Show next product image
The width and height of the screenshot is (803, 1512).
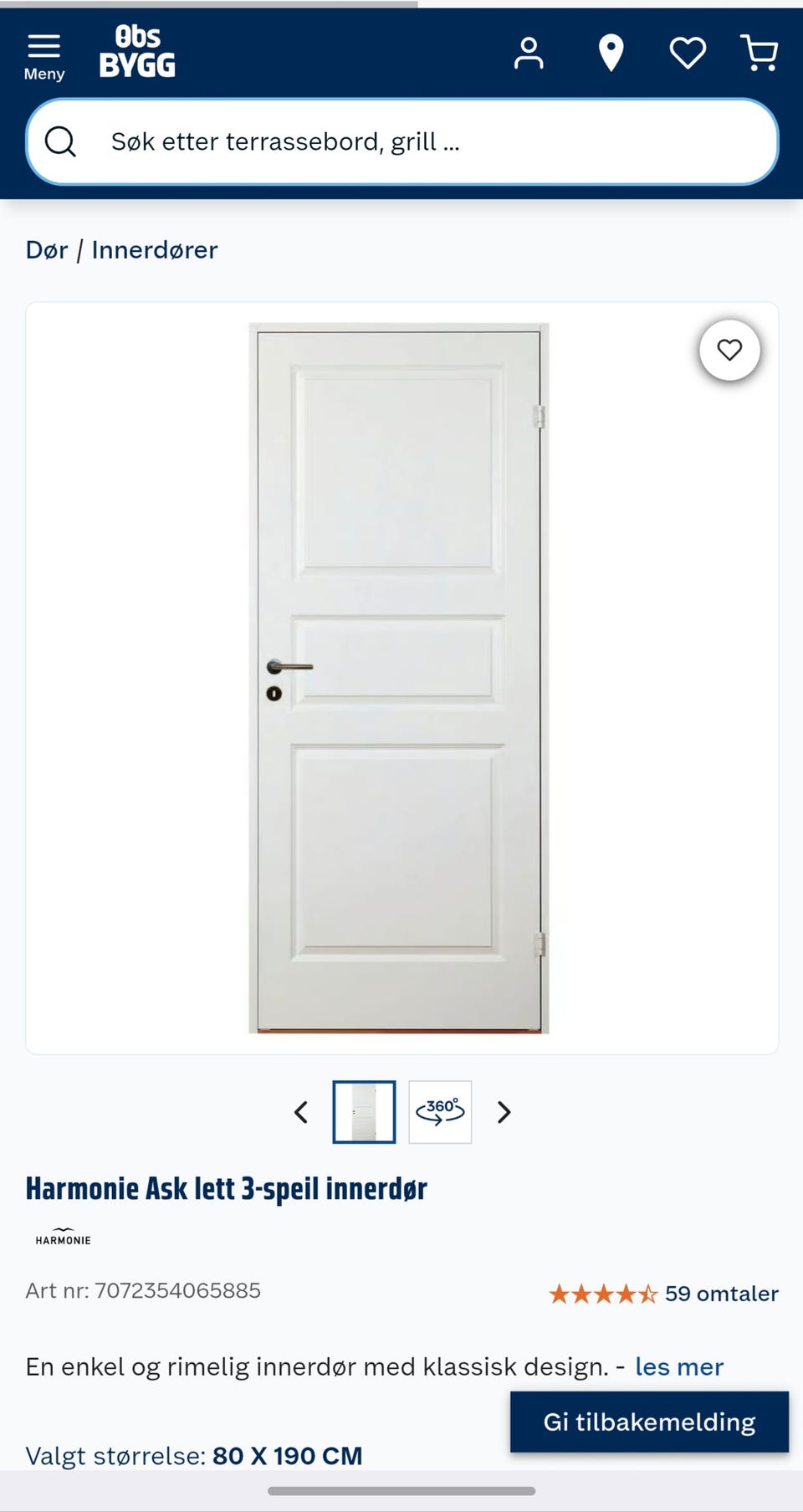(x=504, y=1112)
